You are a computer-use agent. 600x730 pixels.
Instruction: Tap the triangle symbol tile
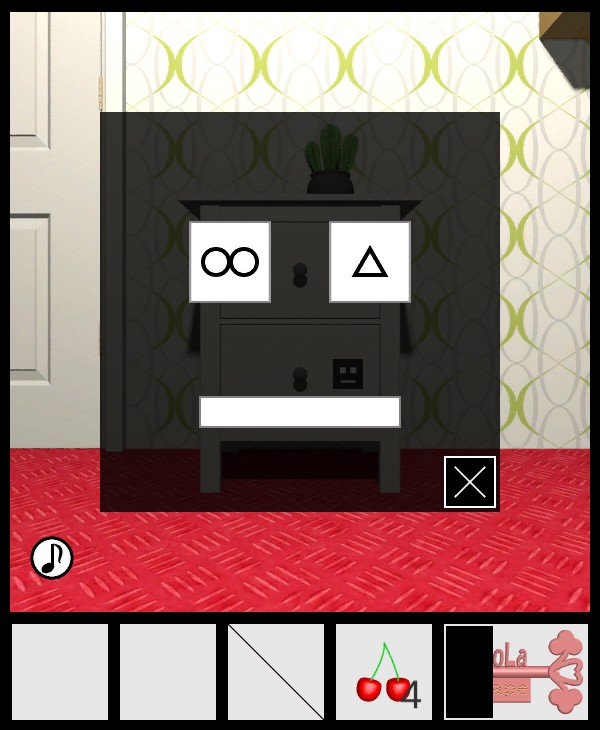[x=370, y=262]
